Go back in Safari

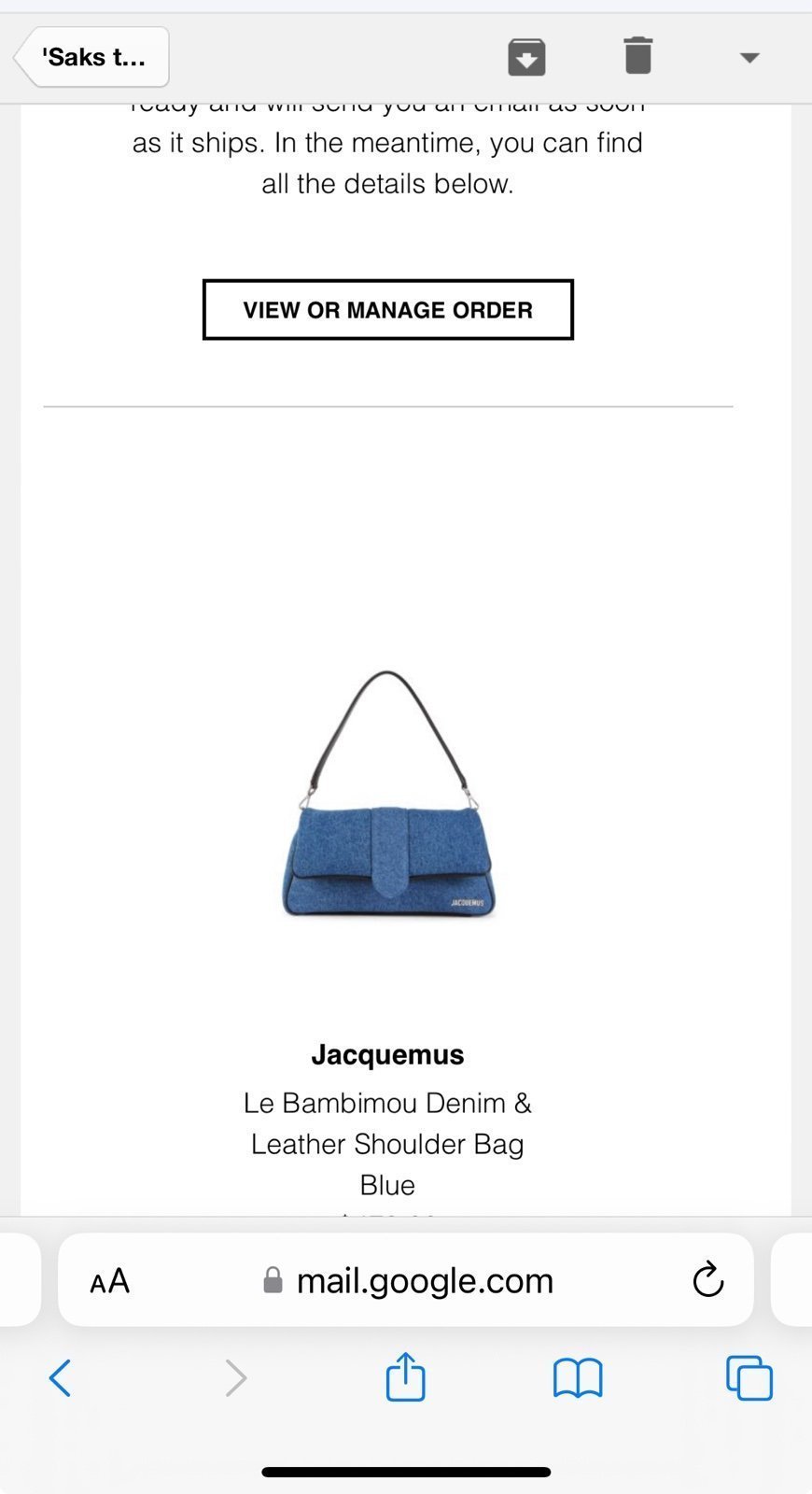[x=60, y=1378]
